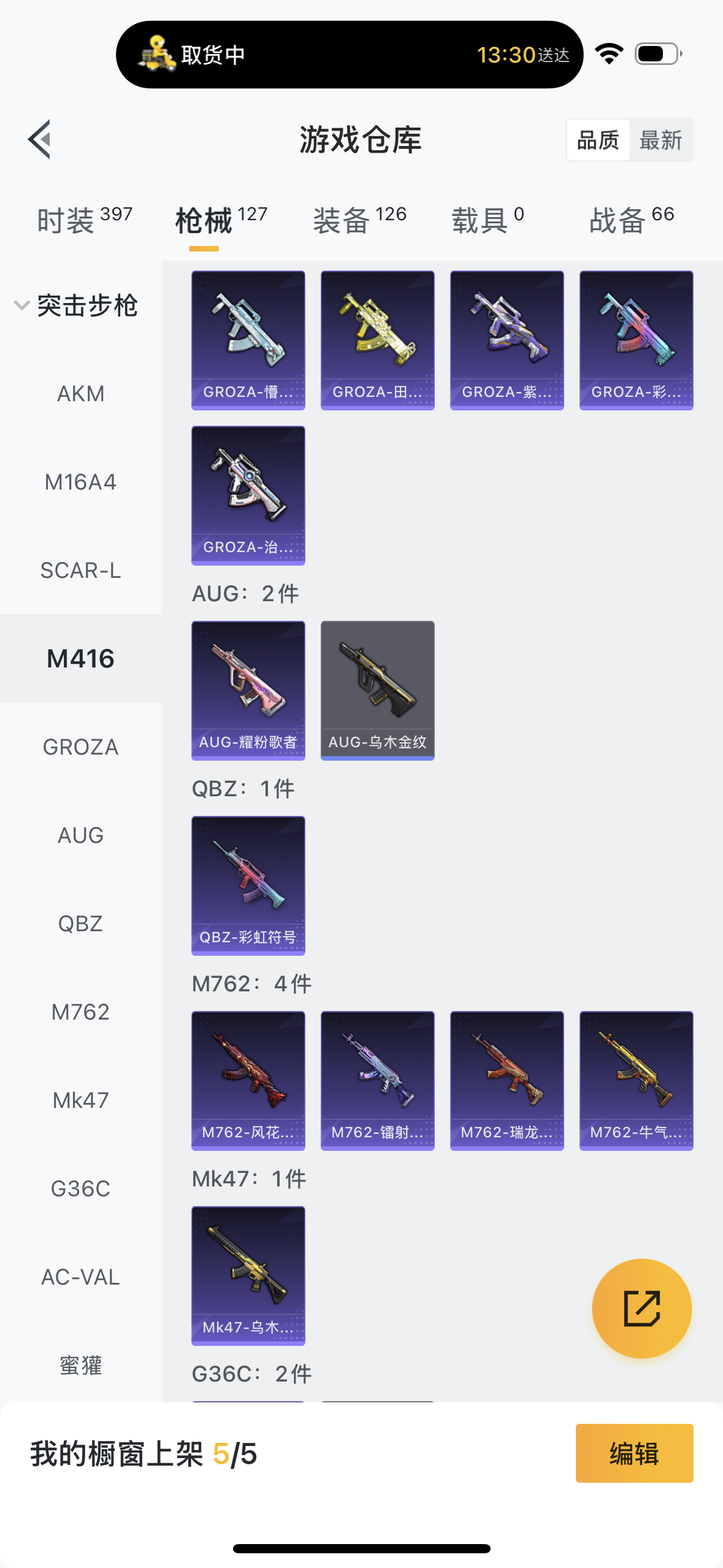723x1568 pixels.
Task: Tap the orange share floating button
Action: (x=642, y=1309)
